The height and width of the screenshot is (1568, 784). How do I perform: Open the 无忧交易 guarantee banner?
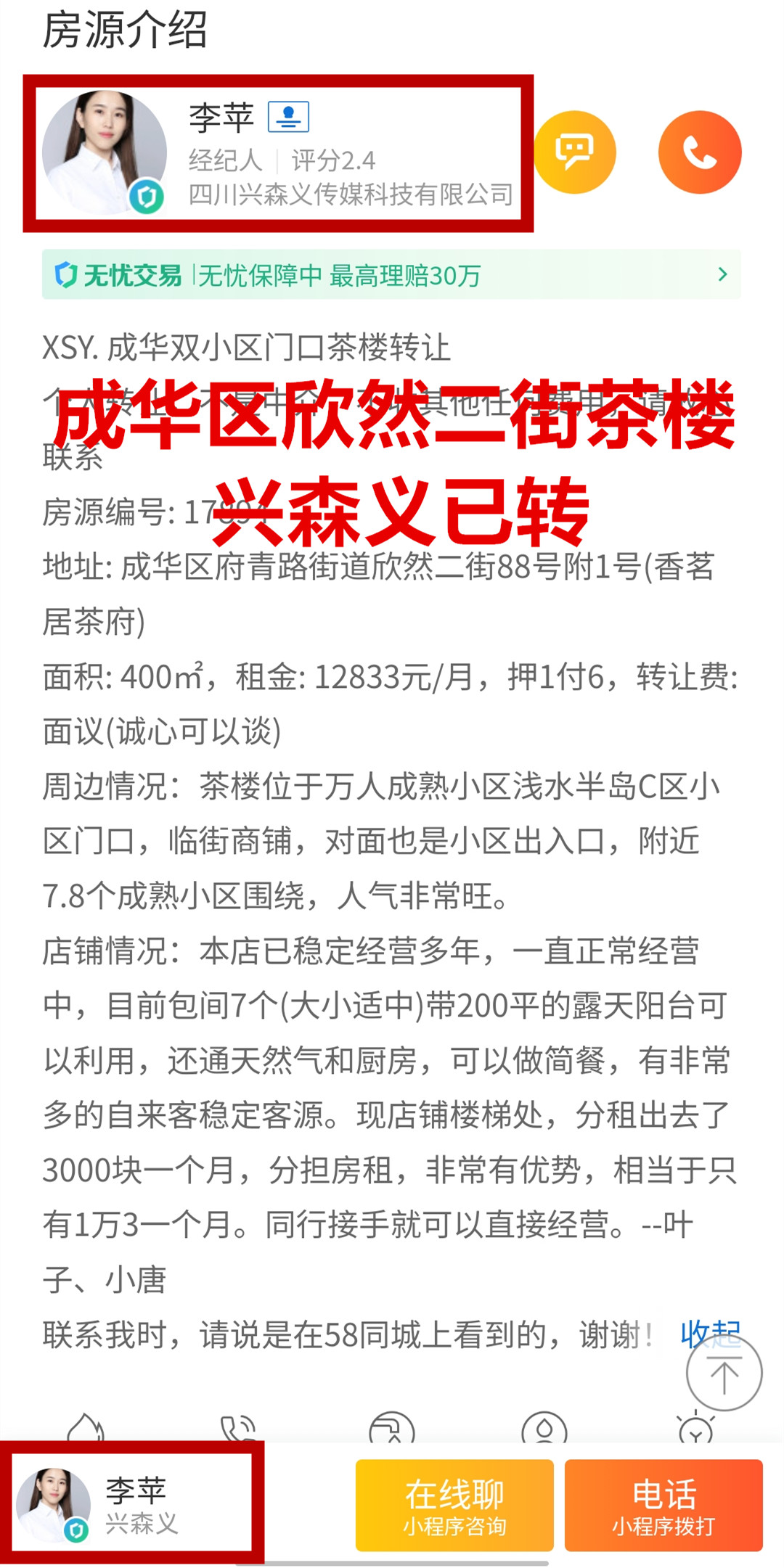point(391,275)
